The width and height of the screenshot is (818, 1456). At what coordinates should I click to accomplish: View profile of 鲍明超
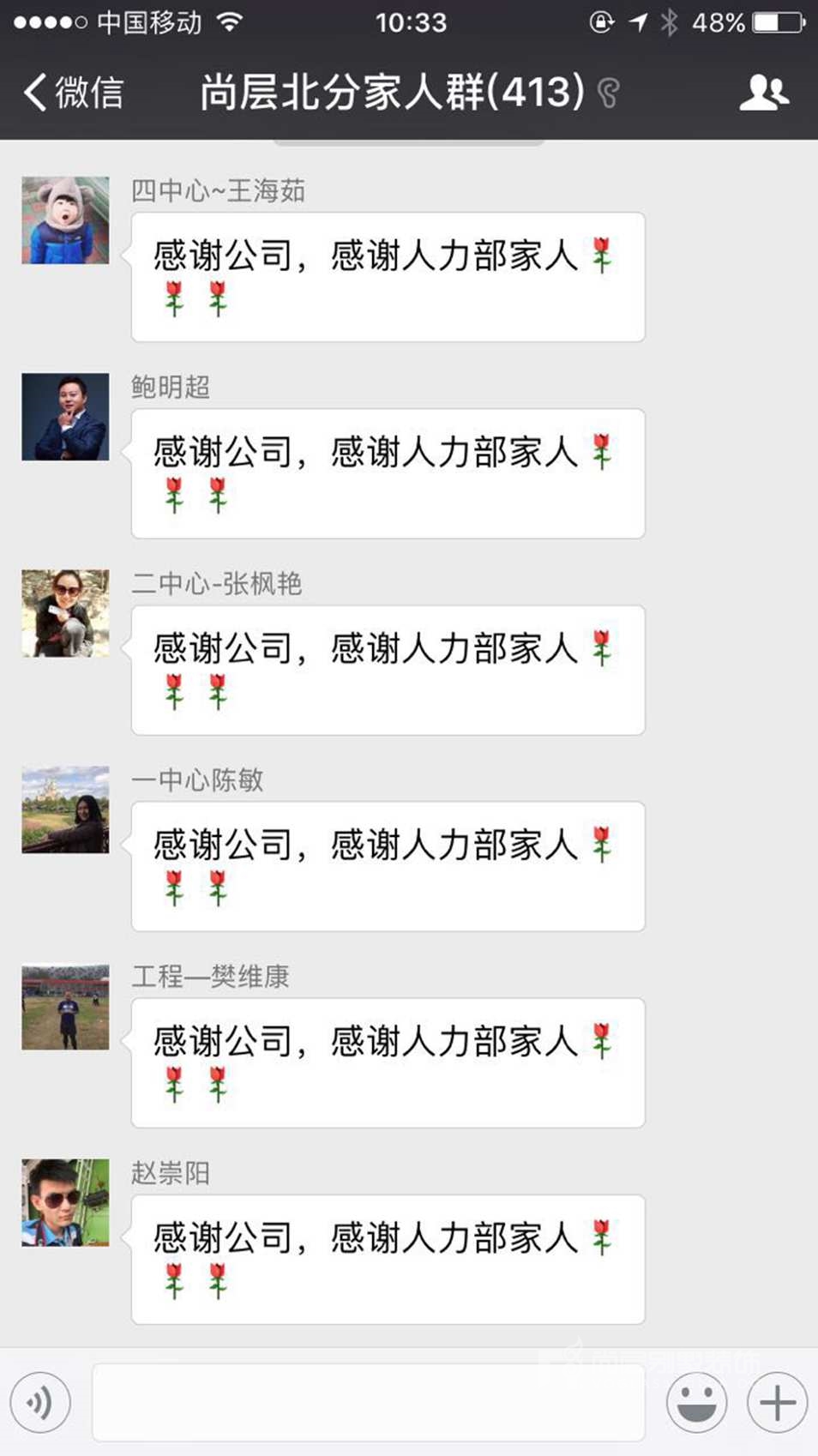(x=65, y=417)
